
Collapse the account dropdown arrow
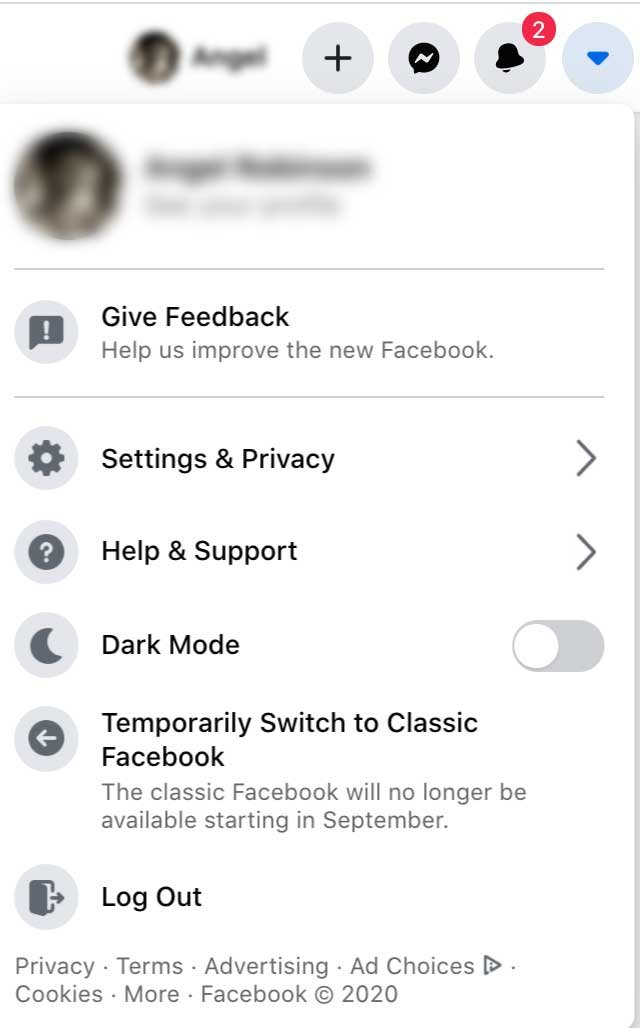coord(597,59)
